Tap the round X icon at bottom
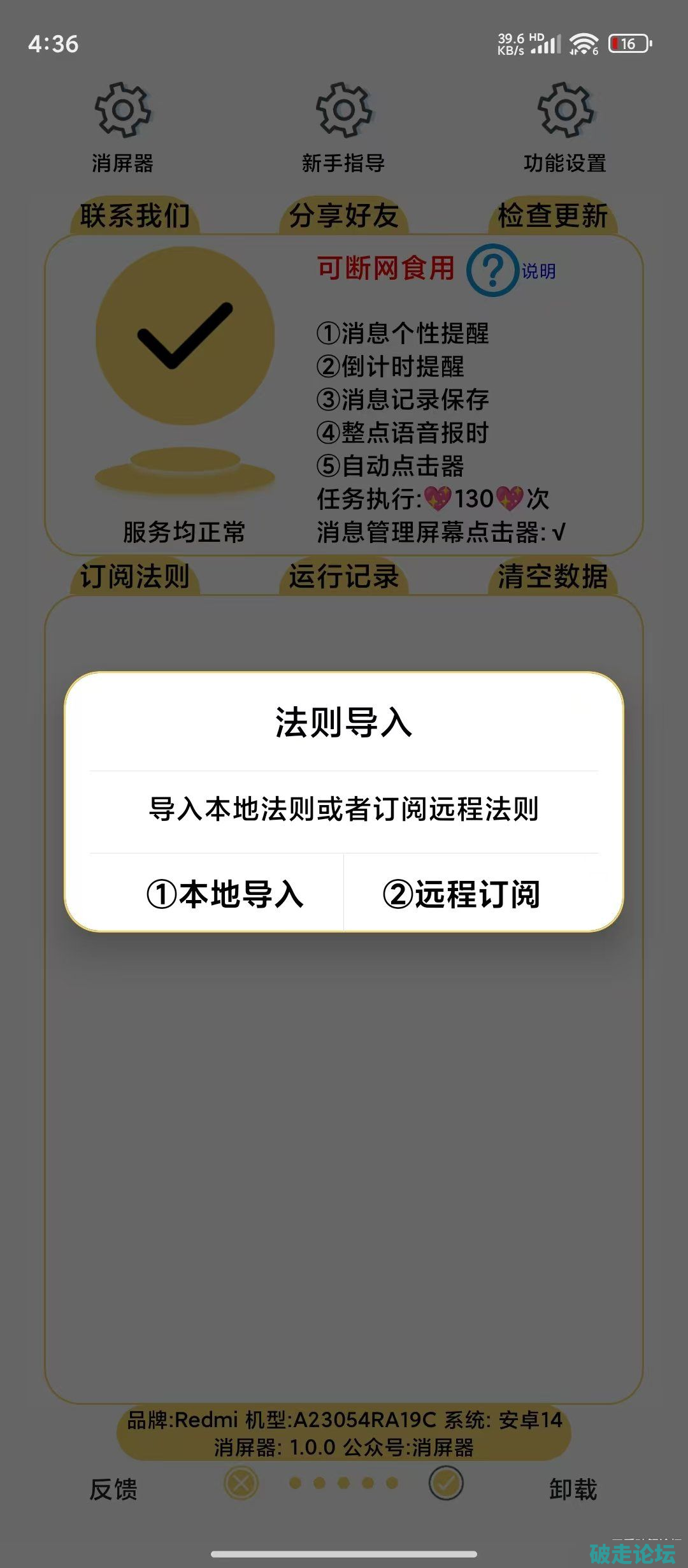 [241, 1483]
